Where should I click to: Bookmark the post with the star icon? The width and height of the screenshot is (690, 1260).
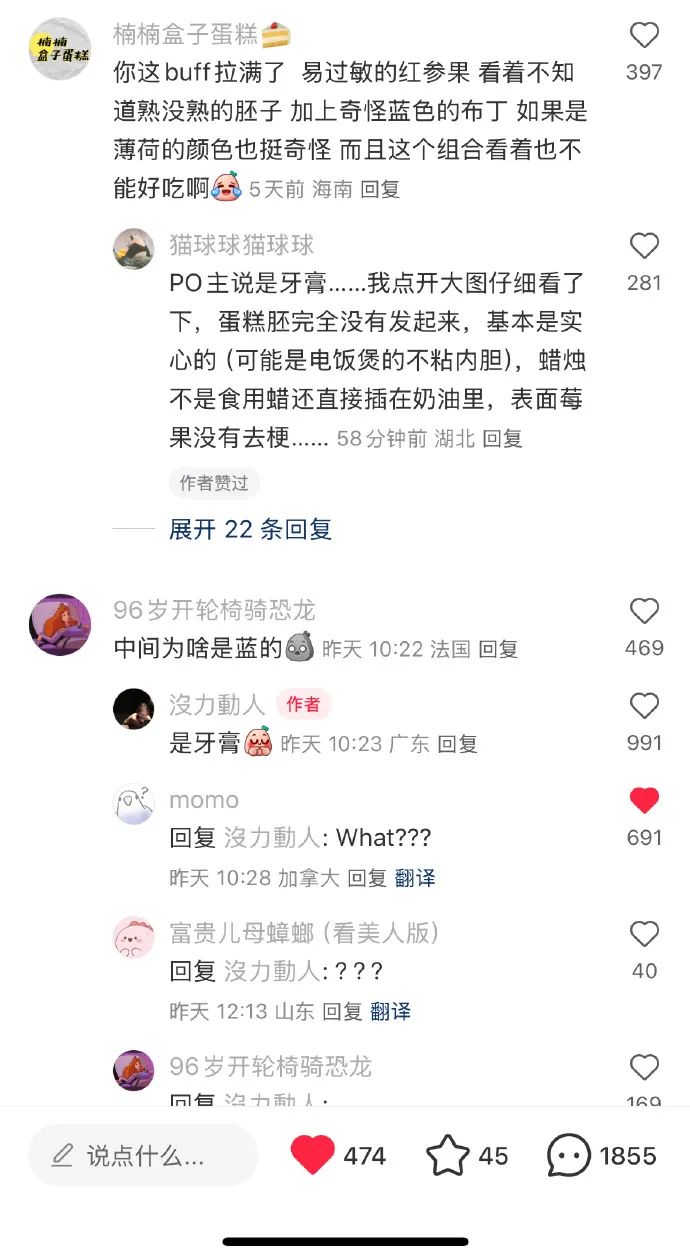tap(447, 1156)
